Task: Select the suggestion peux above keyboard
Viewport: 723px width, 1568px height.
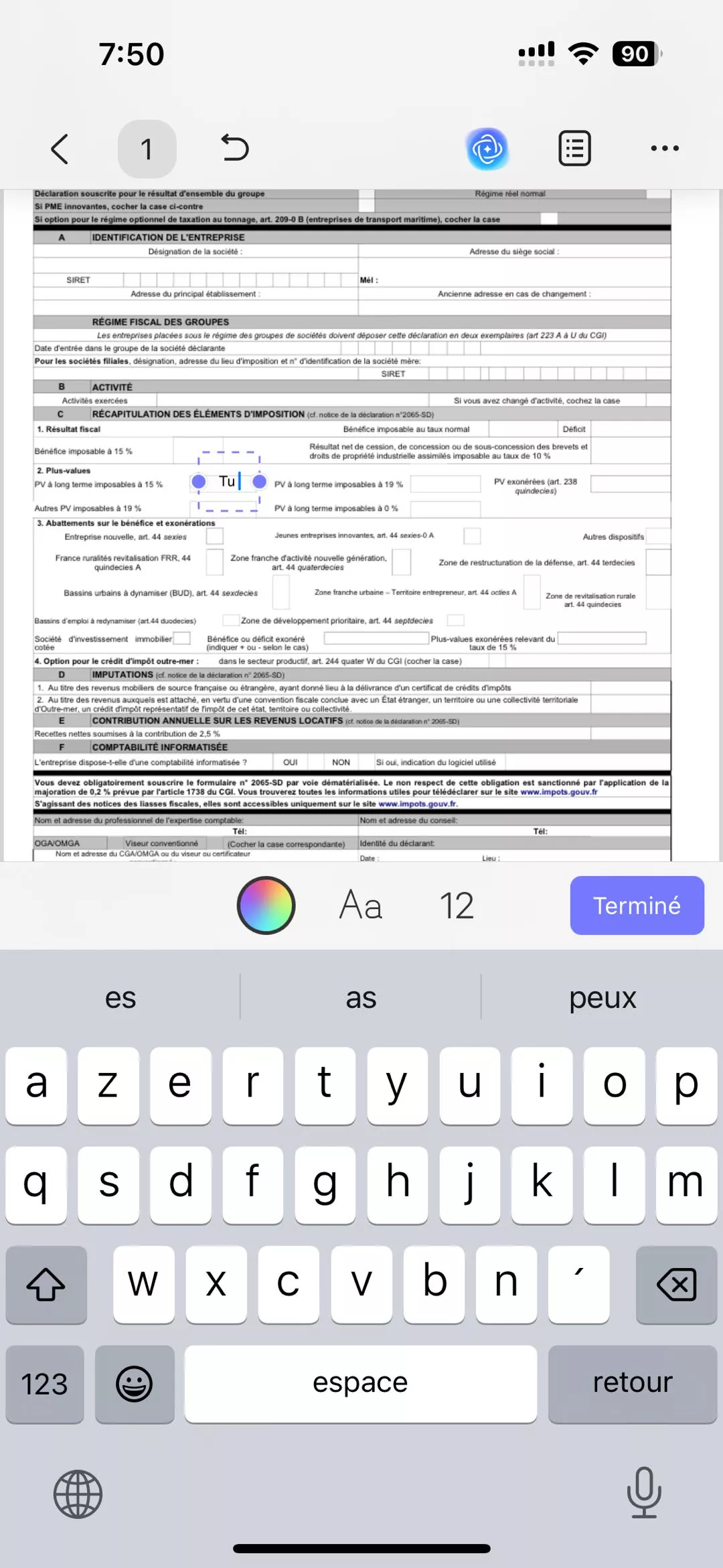Action: tap(601, 997)
